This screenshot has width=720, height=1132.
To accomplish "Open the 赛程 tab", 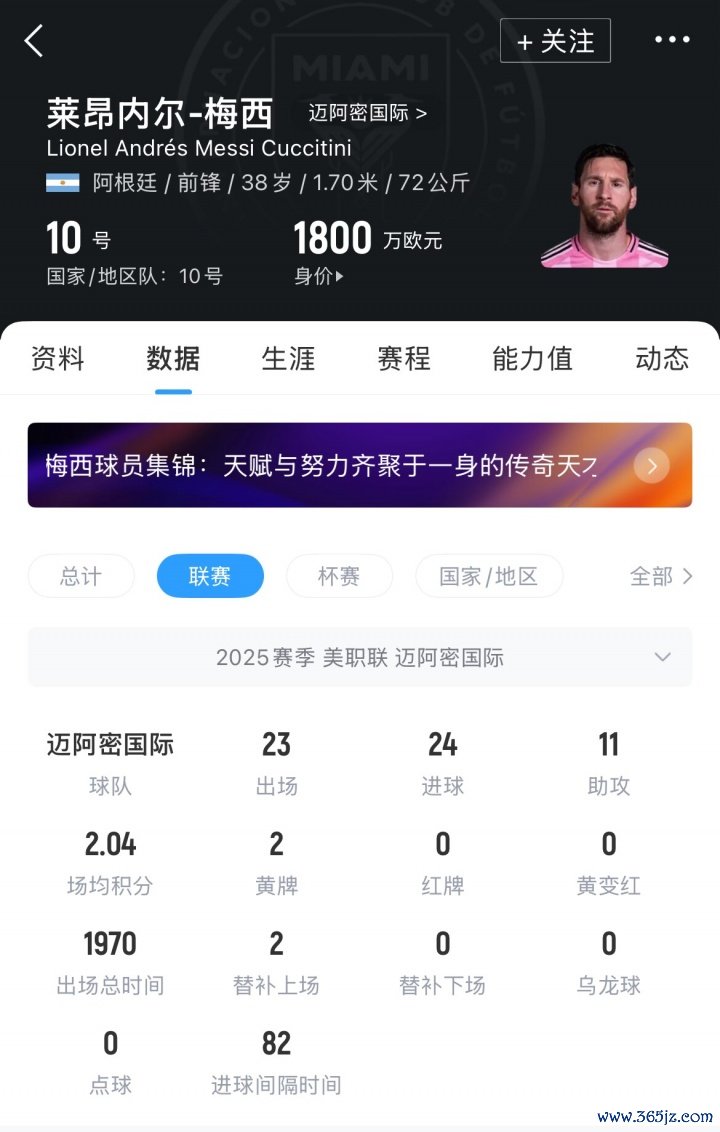I will [404, 358].
